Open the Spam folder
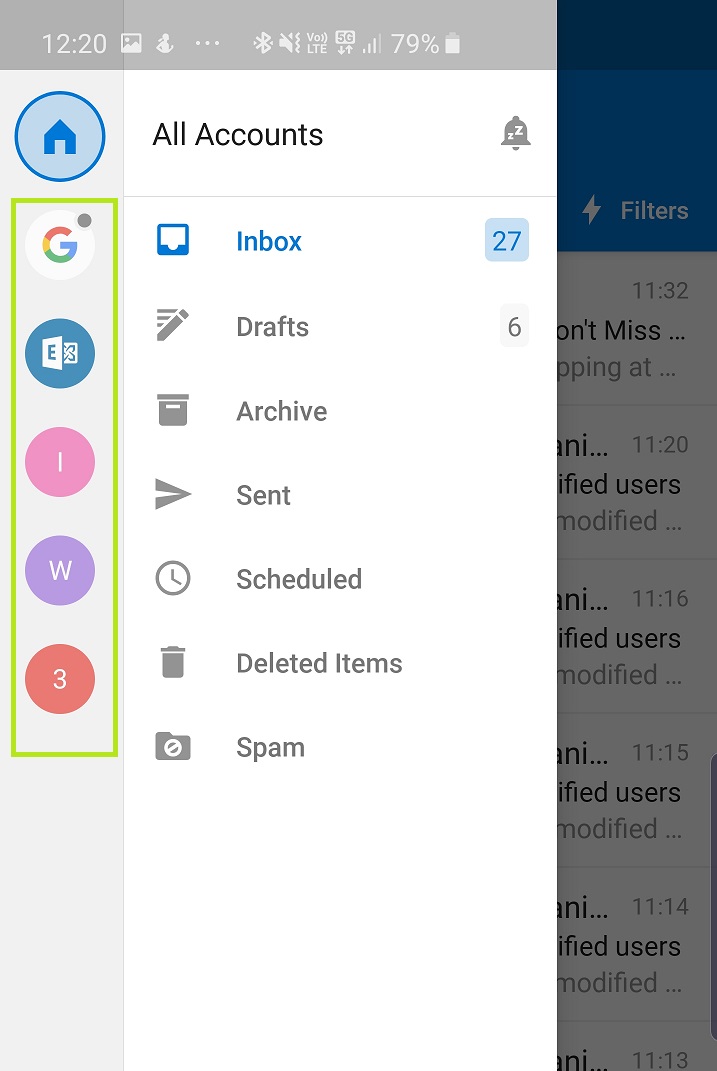Image resolution: width=717 pixels, height=1071 pixels. pyautogui.click(x=270, y=748)
